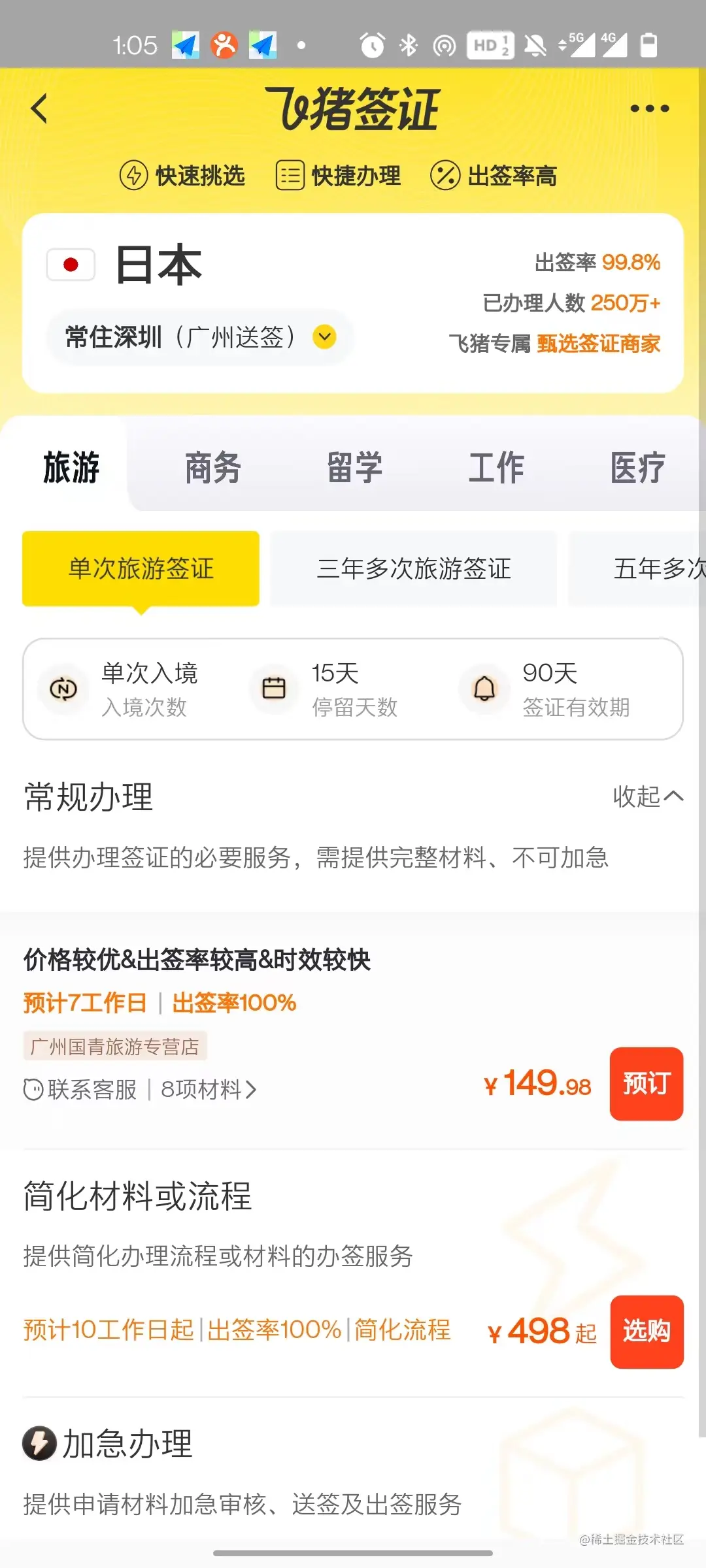
Task: Tap 预订 for the ¥149.98 visa
Action: pyautogui.click(x=646, y=1084)
